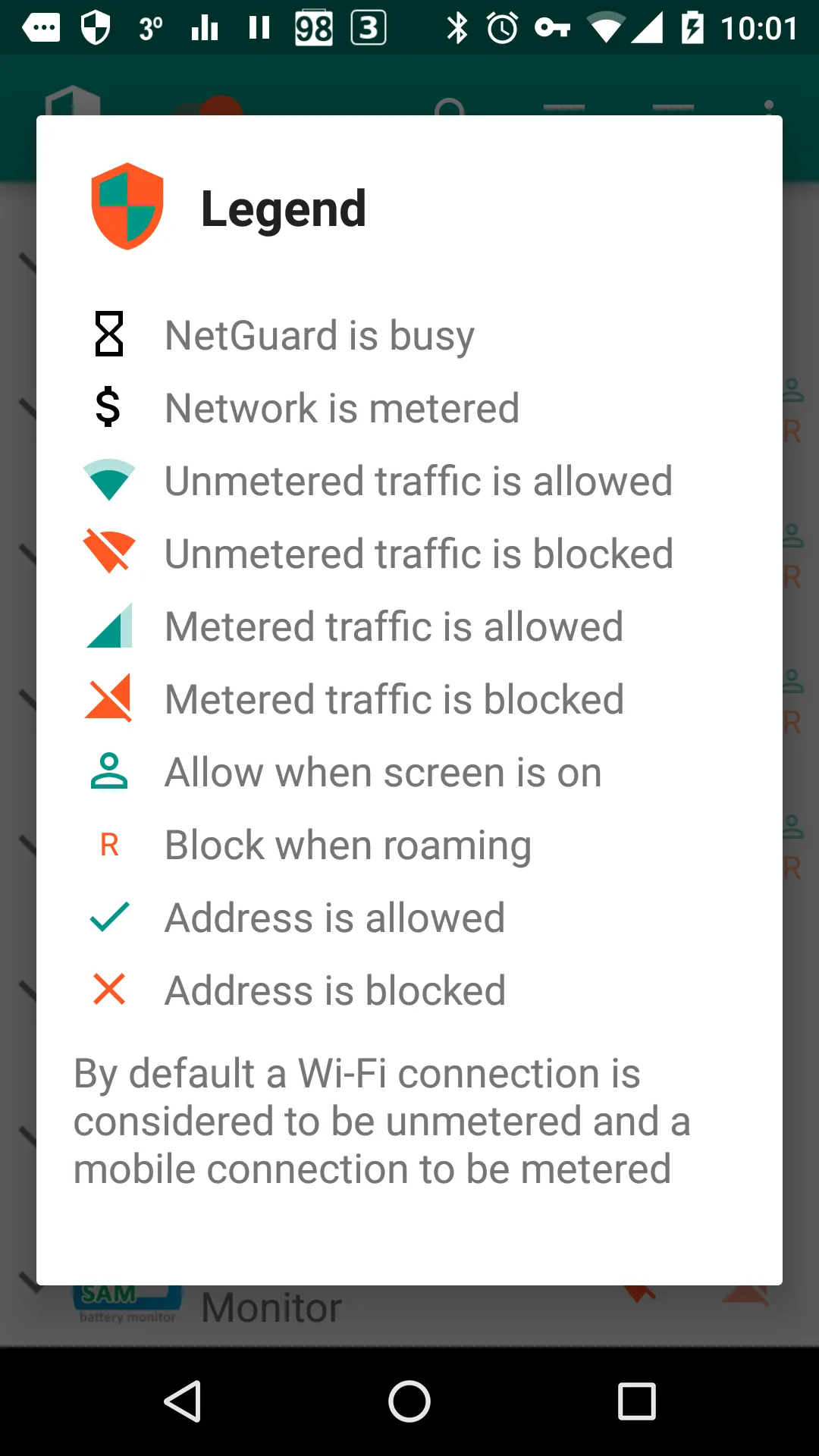Click the Wi-Fi default explanation paragraph

[x=380, y=1120]
